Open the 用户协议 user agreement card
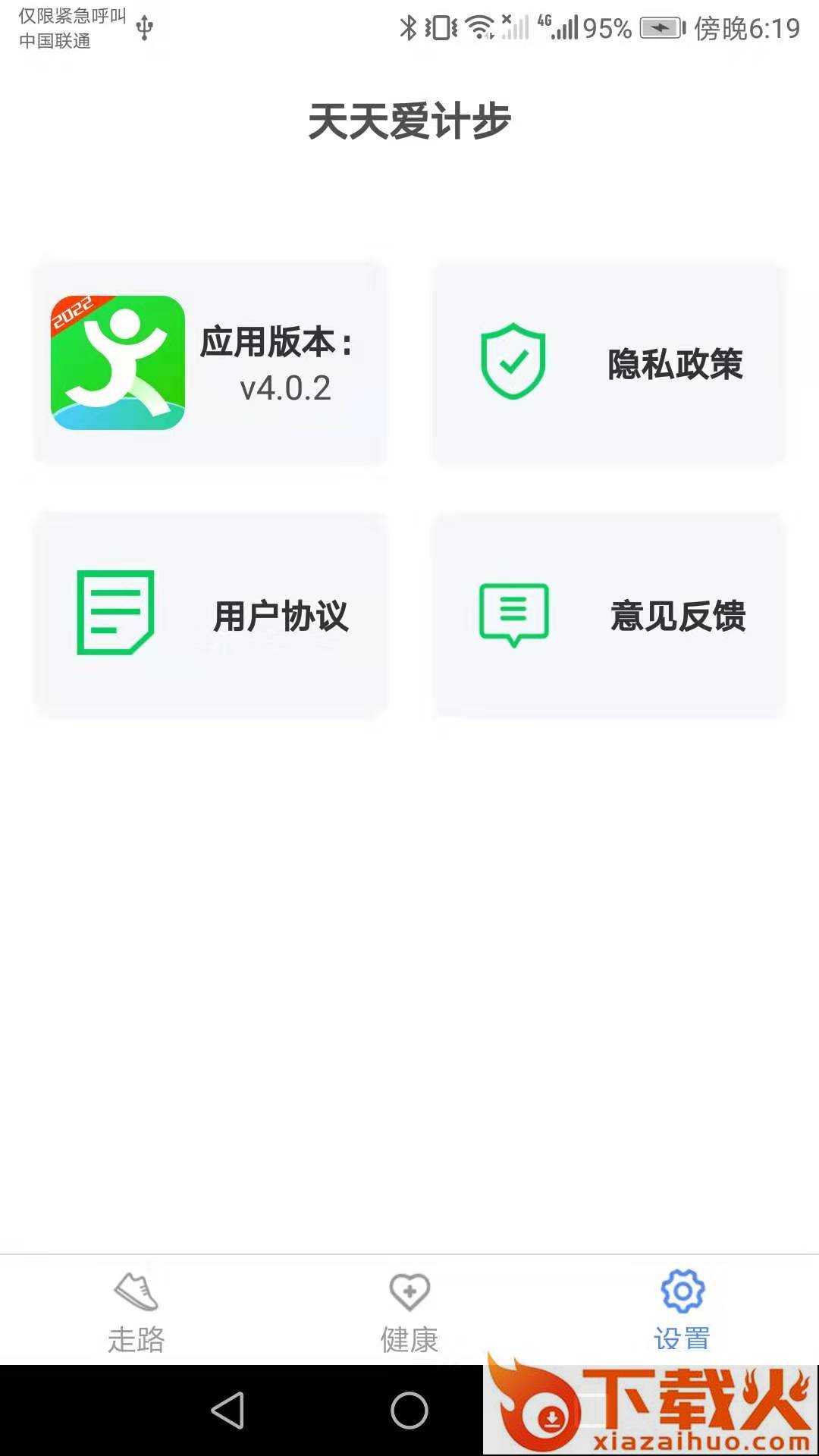 point(211,614)
